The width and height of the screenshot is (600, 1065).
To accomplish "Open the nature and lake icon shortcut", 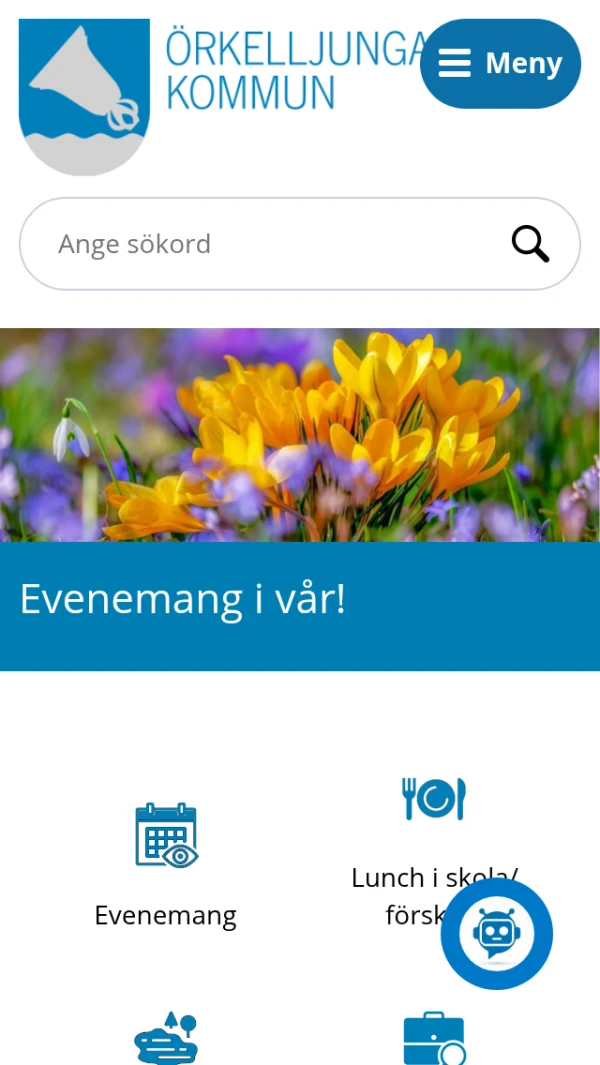I will (166, 1040).
